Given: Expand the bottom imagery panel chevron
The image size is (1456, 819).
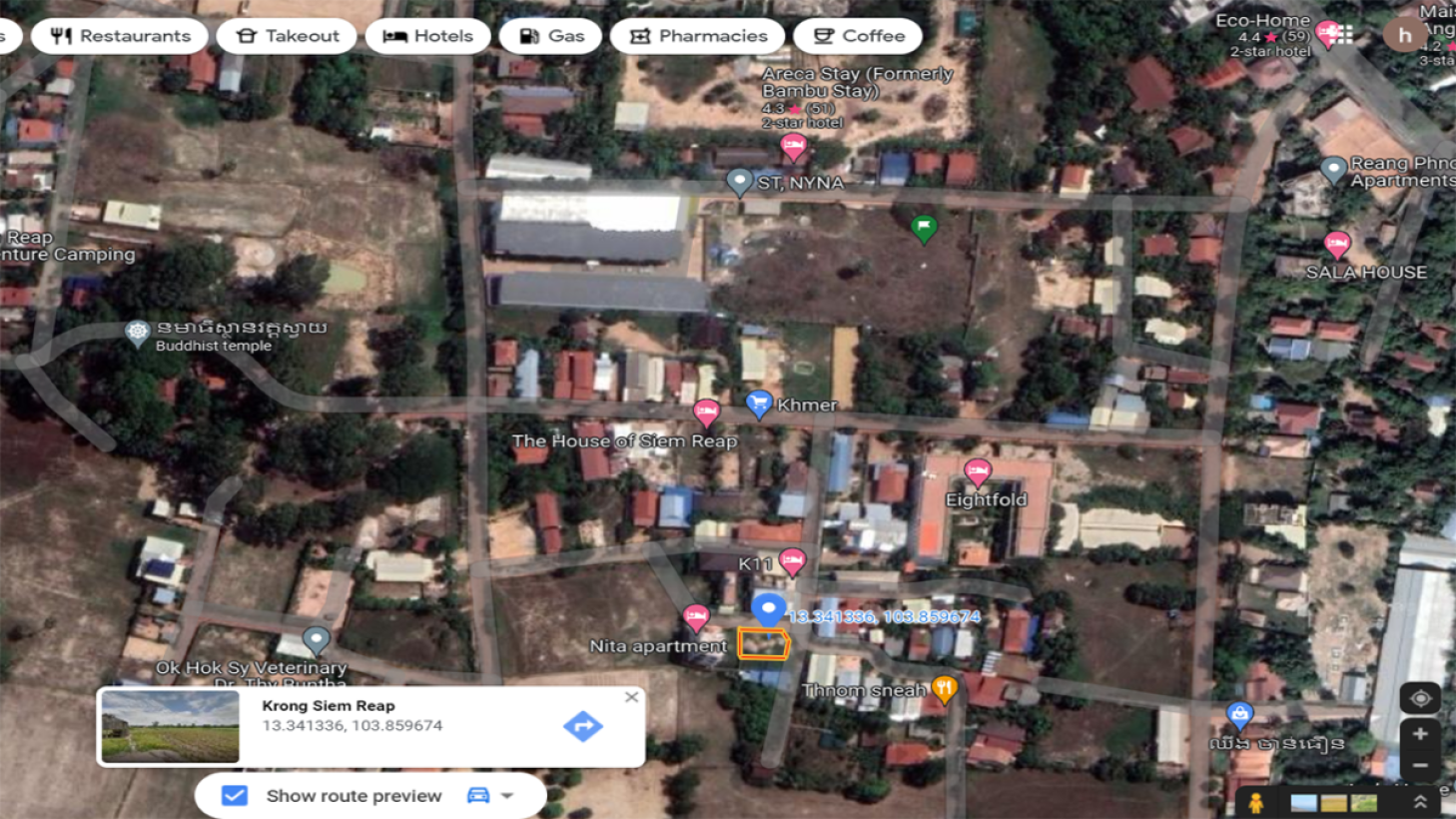Looking at the screenshot, I should (x=1419, y=802).
